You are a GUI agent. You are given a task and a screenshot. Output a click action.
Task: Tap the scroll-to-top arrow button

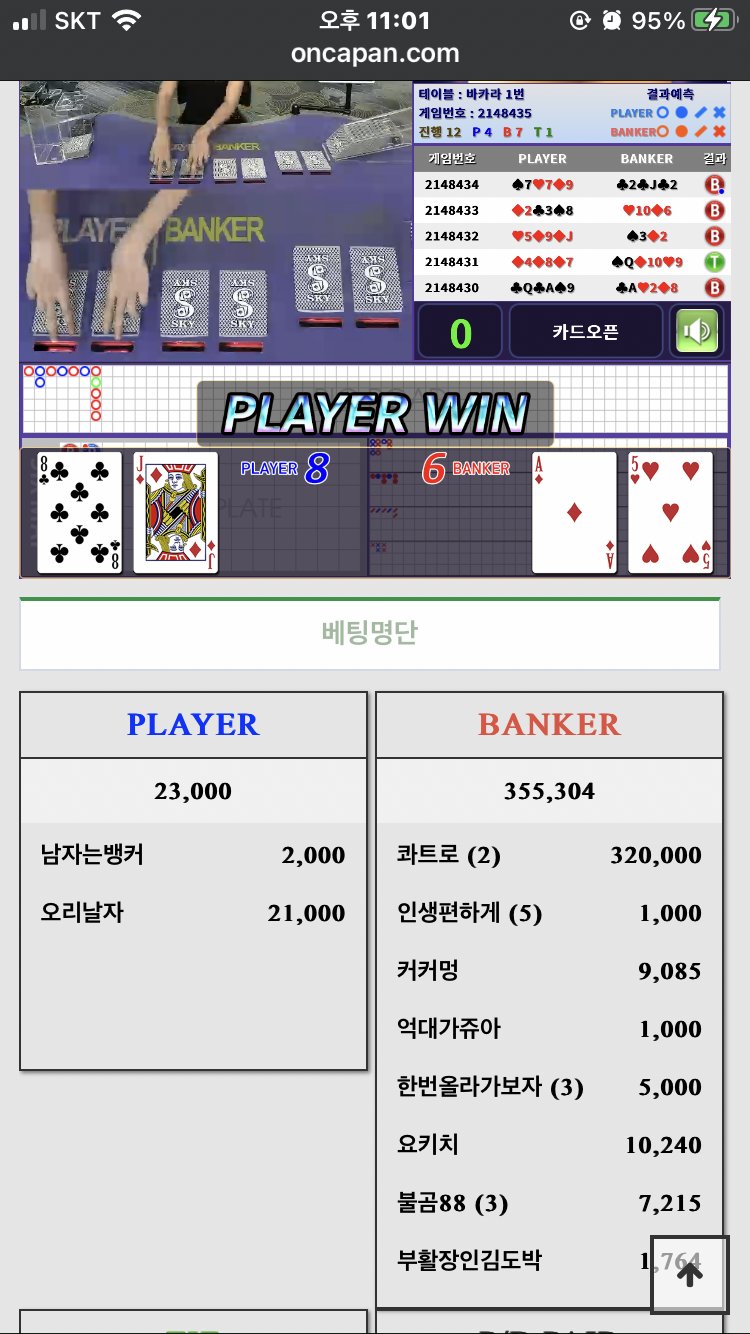tap(690, 1274)
